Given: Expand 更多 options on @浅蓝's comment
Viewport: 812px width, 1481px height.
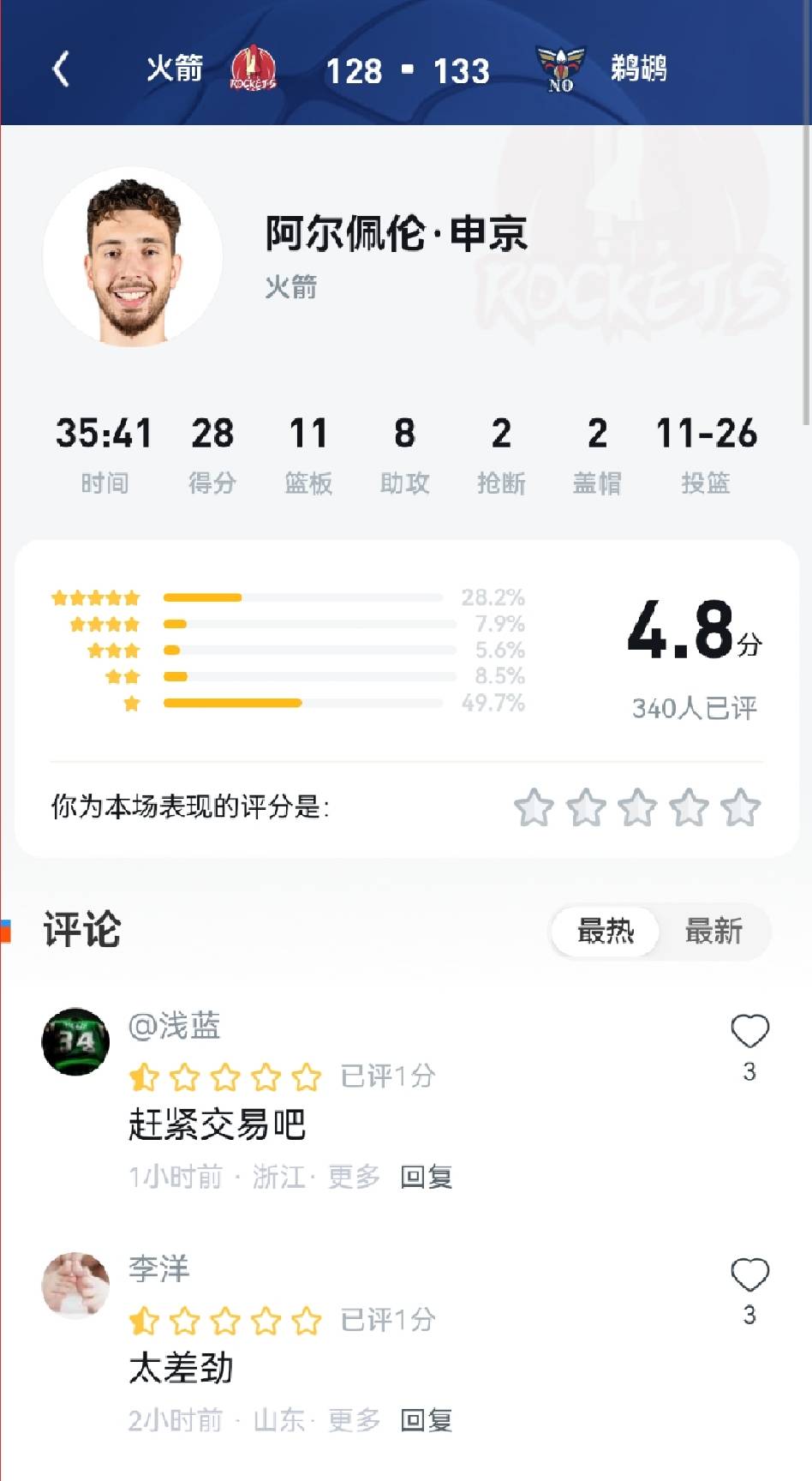Looking at the screenshot, I should point(353,1176).
